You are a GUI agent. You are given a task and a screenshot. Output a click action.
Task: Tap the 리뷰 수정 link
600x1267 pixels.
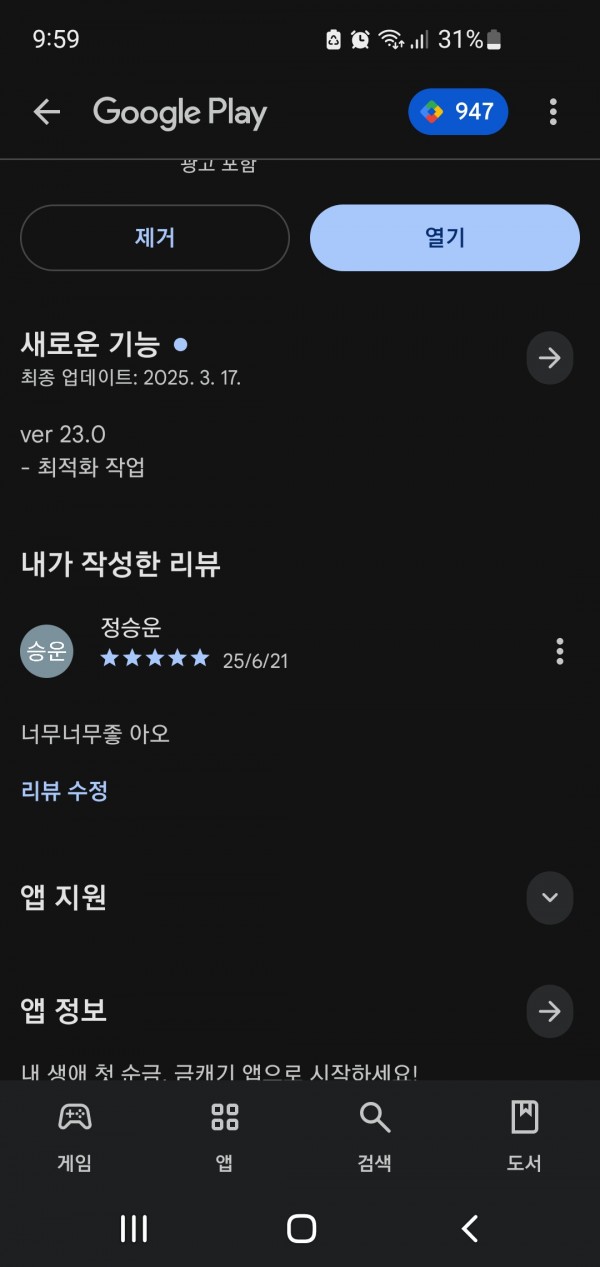tap(64, 791)
